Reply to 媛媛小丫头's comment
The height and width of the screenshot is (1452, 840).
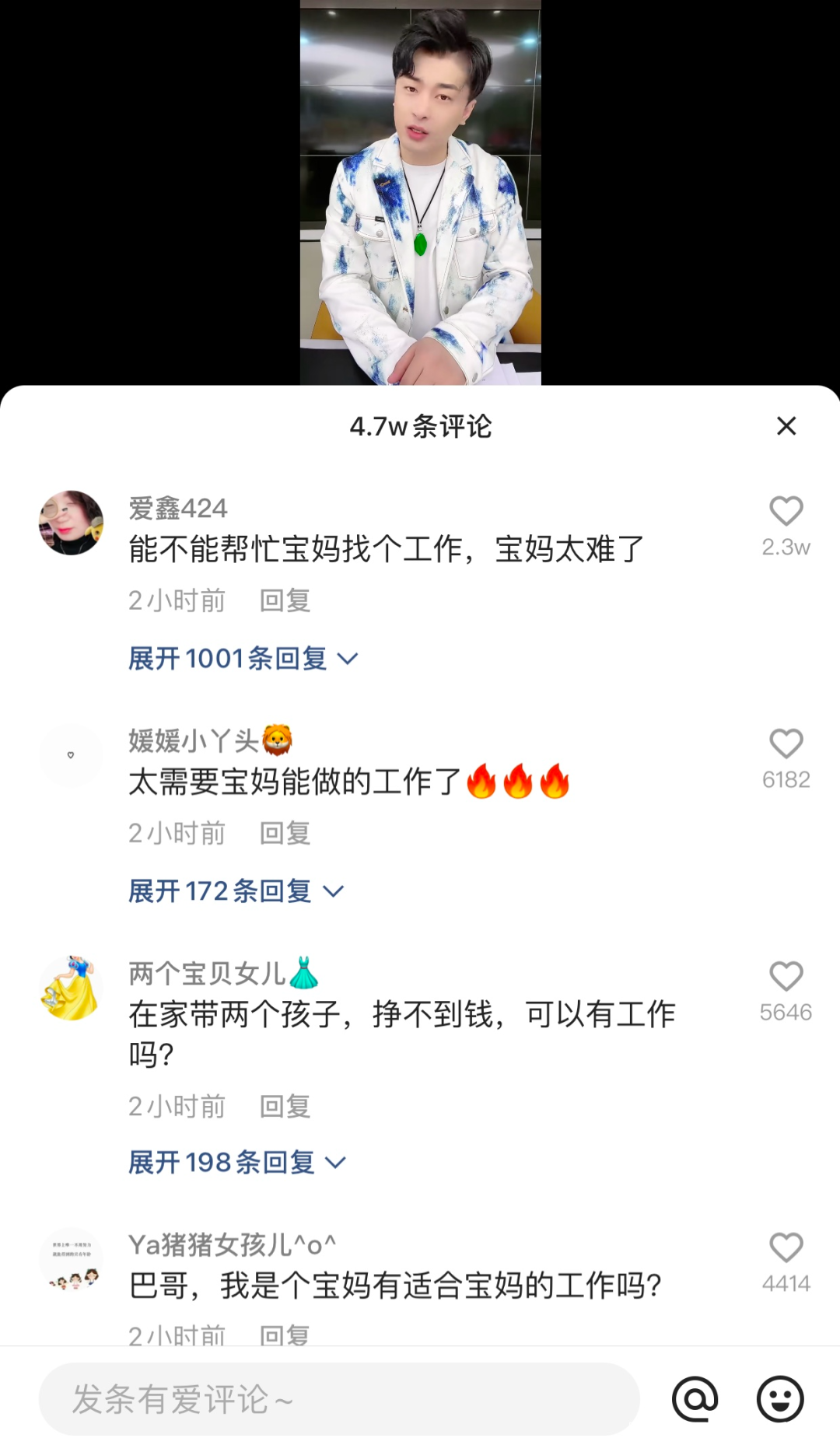(x=285, y=834)
